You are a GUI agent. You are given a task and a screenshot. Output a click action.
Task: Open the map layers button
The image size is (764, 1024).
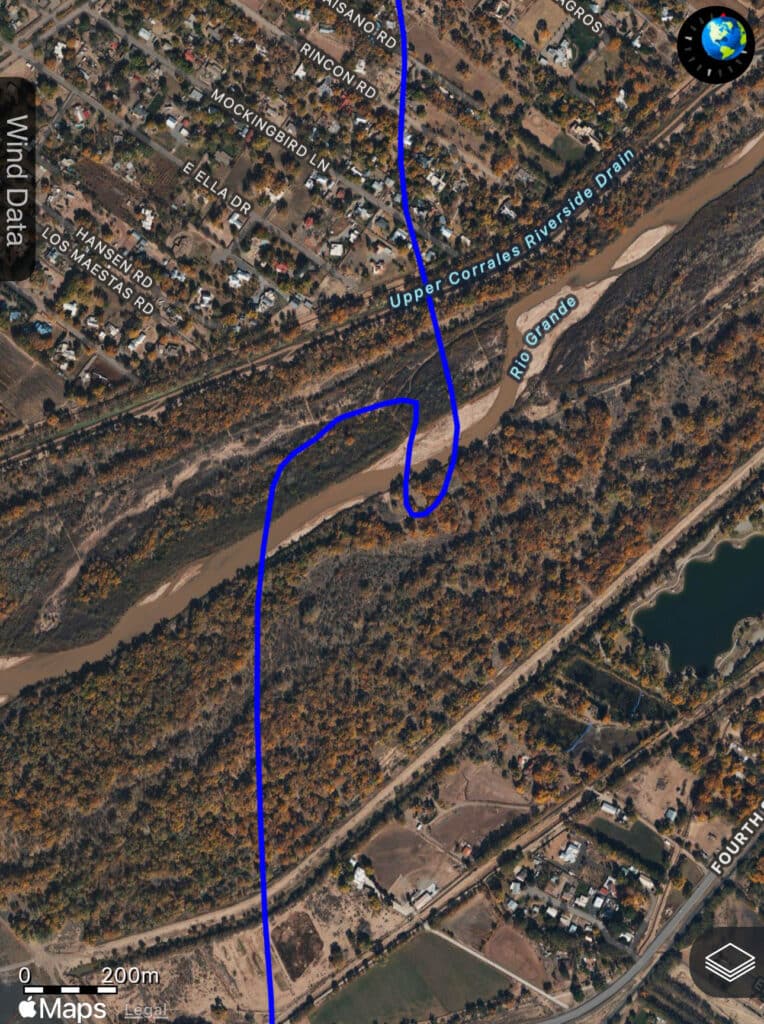pyautogui.click(x=729, y=963)
